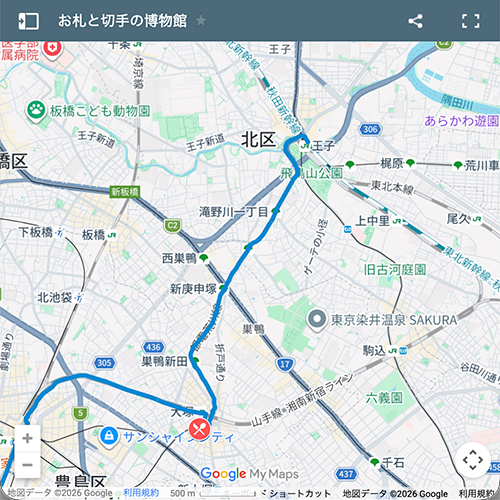The width and height of the screenshot is (500, 500).
Task: Share this map
Action: 415,21
